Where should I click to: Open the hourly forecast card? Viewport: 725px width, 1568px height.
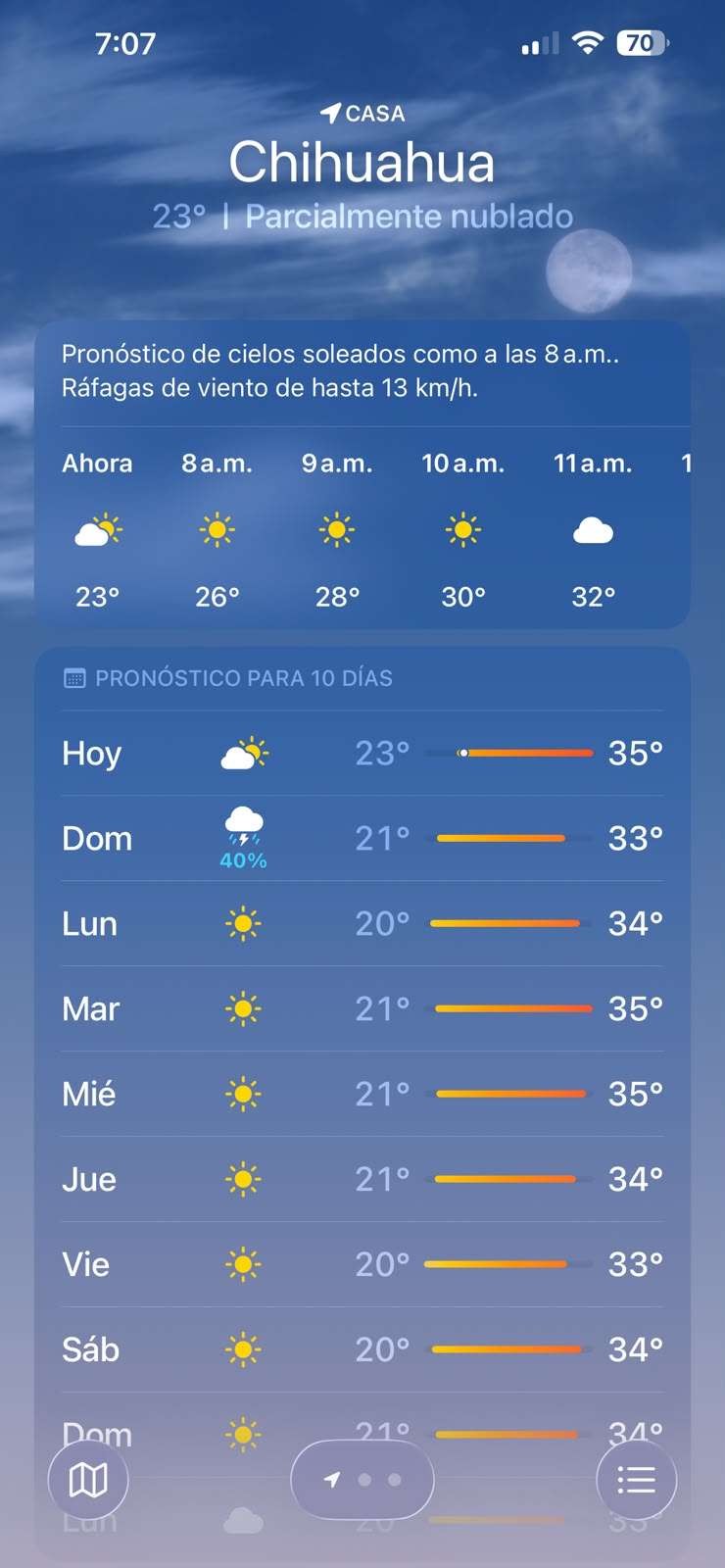point(362,474)
